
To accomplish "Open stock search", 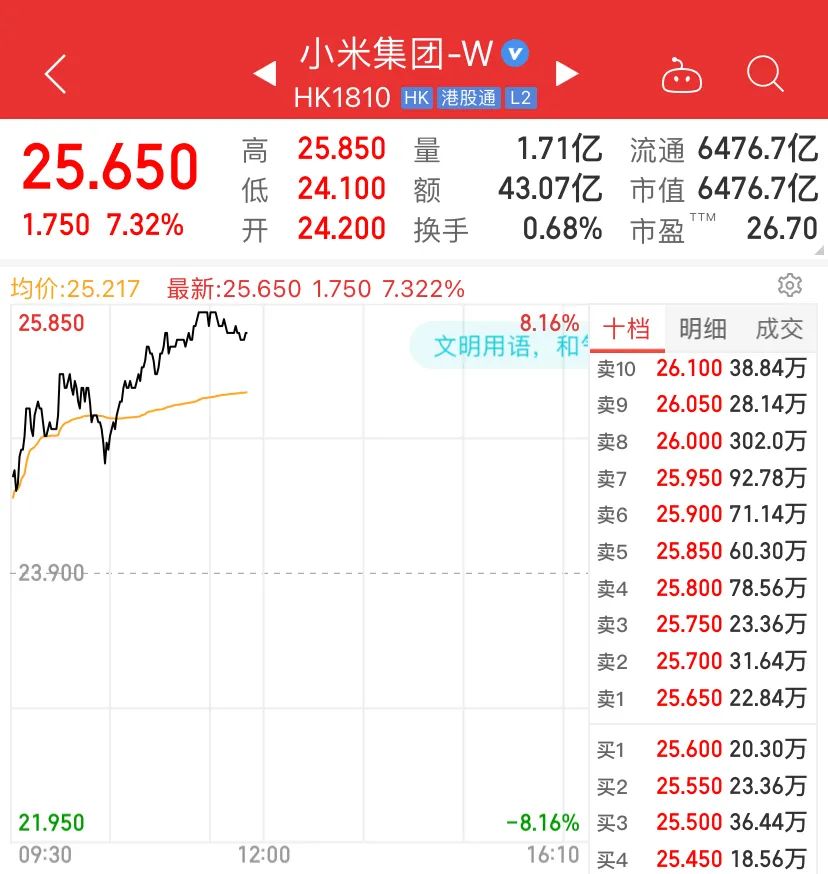I will pyautogui.click(x=765, y=74).
